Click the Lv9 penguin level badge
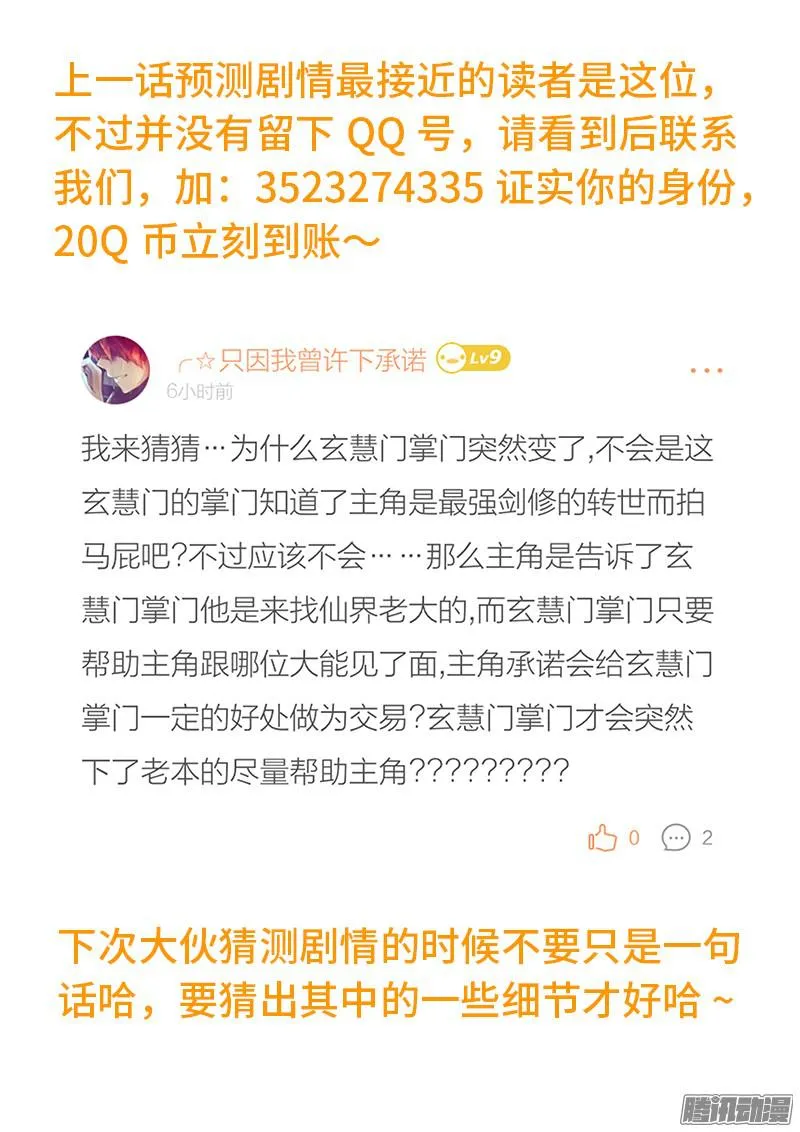 pos(472,360)
